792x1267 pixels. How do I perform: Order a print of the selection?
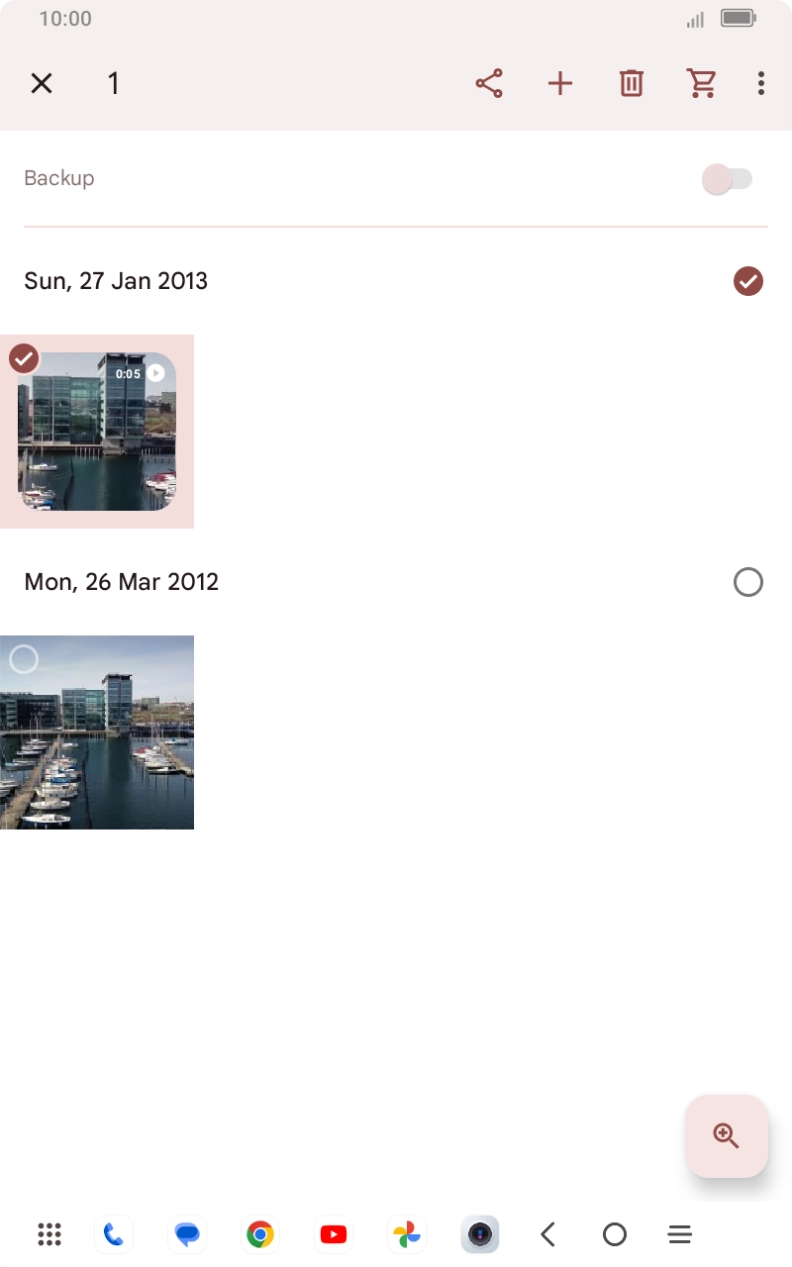[702, 83]
